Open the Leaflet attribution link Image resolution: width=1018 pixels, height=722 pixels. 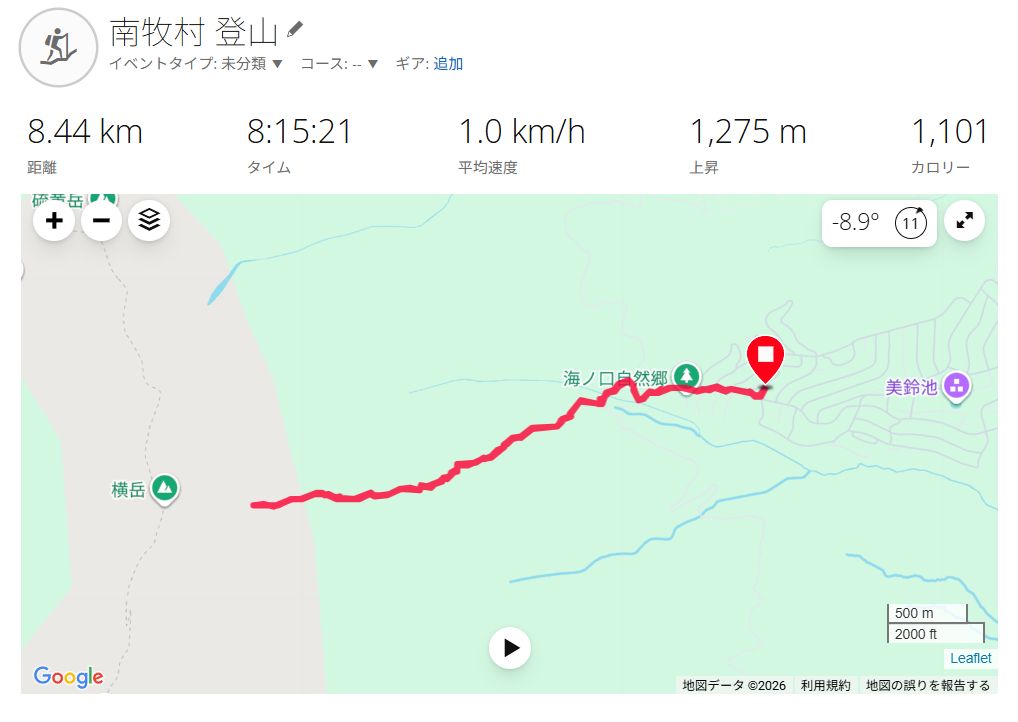point(970,658)
